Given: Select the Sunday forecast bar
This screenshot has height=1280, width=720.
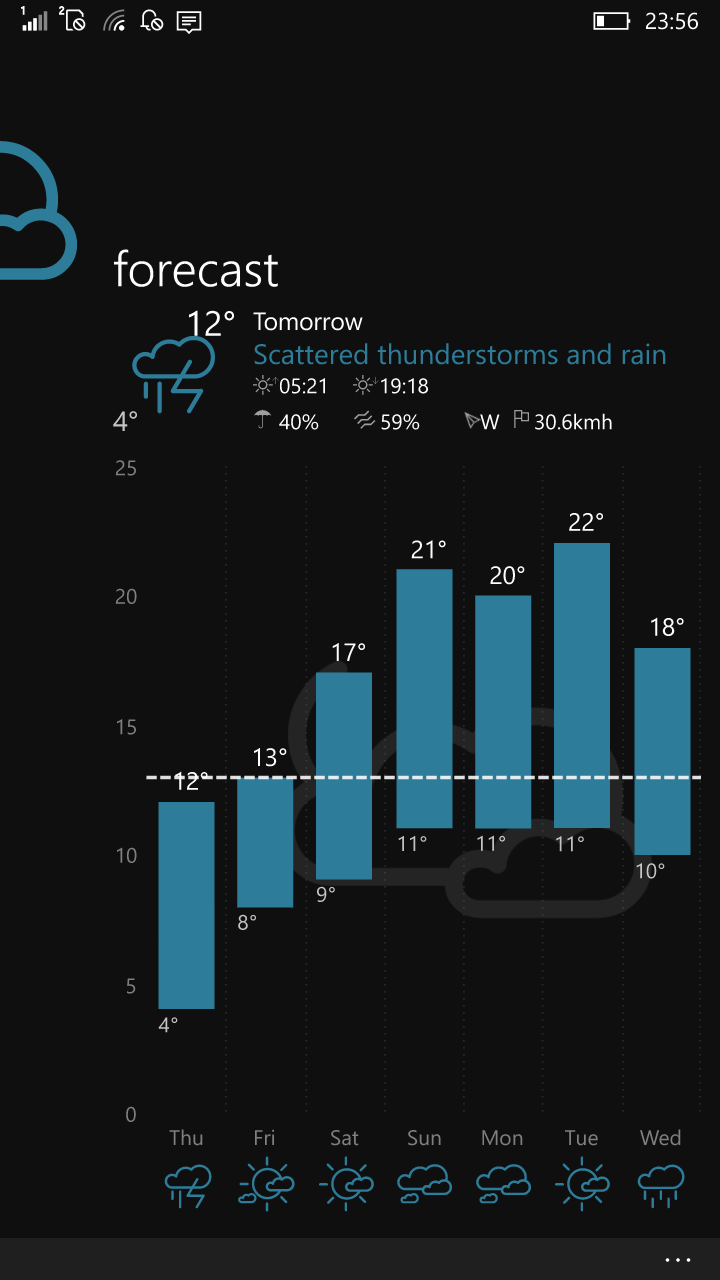Looking at the screenshot, I should click(x=424, y=699).
